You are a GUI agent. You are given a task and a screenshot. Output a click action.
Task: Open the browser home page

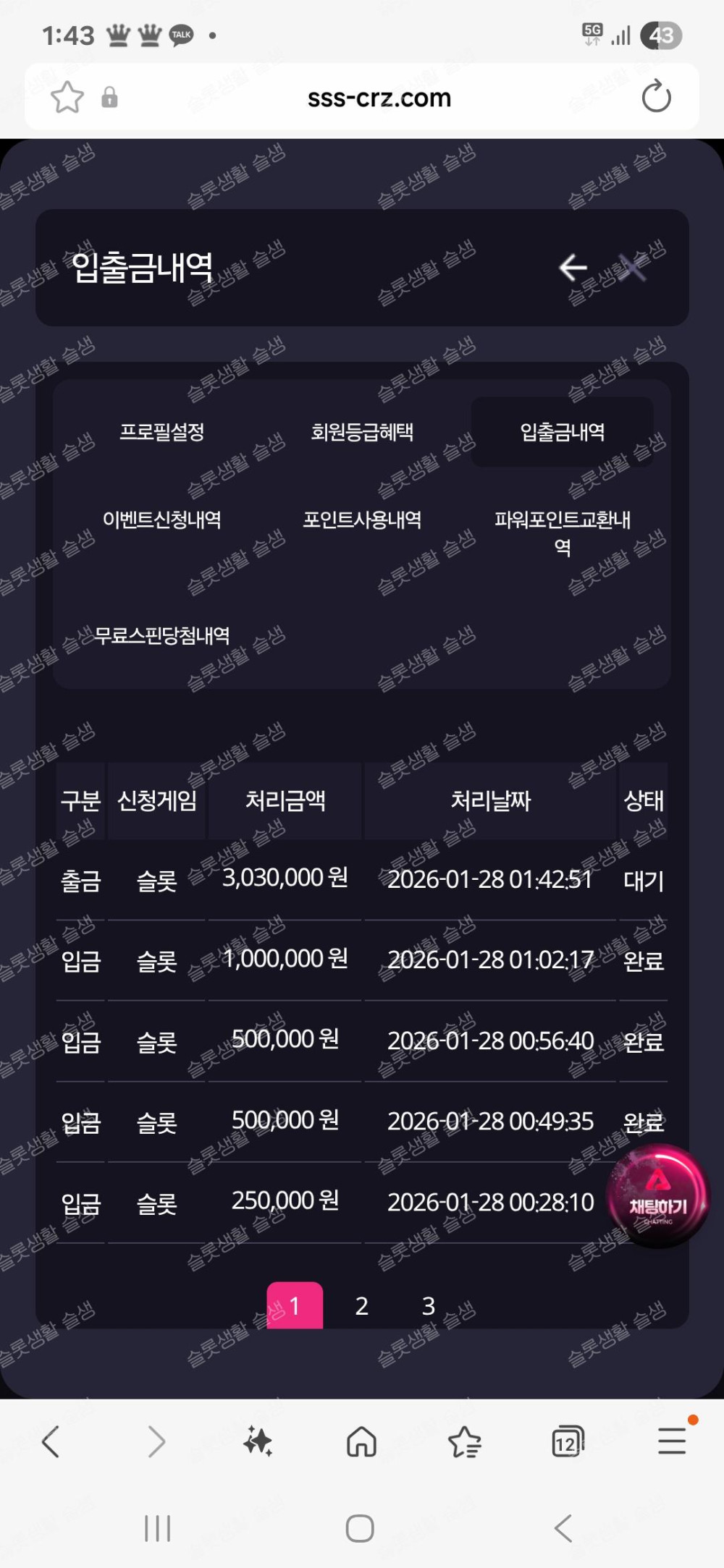coord(361,1441)
